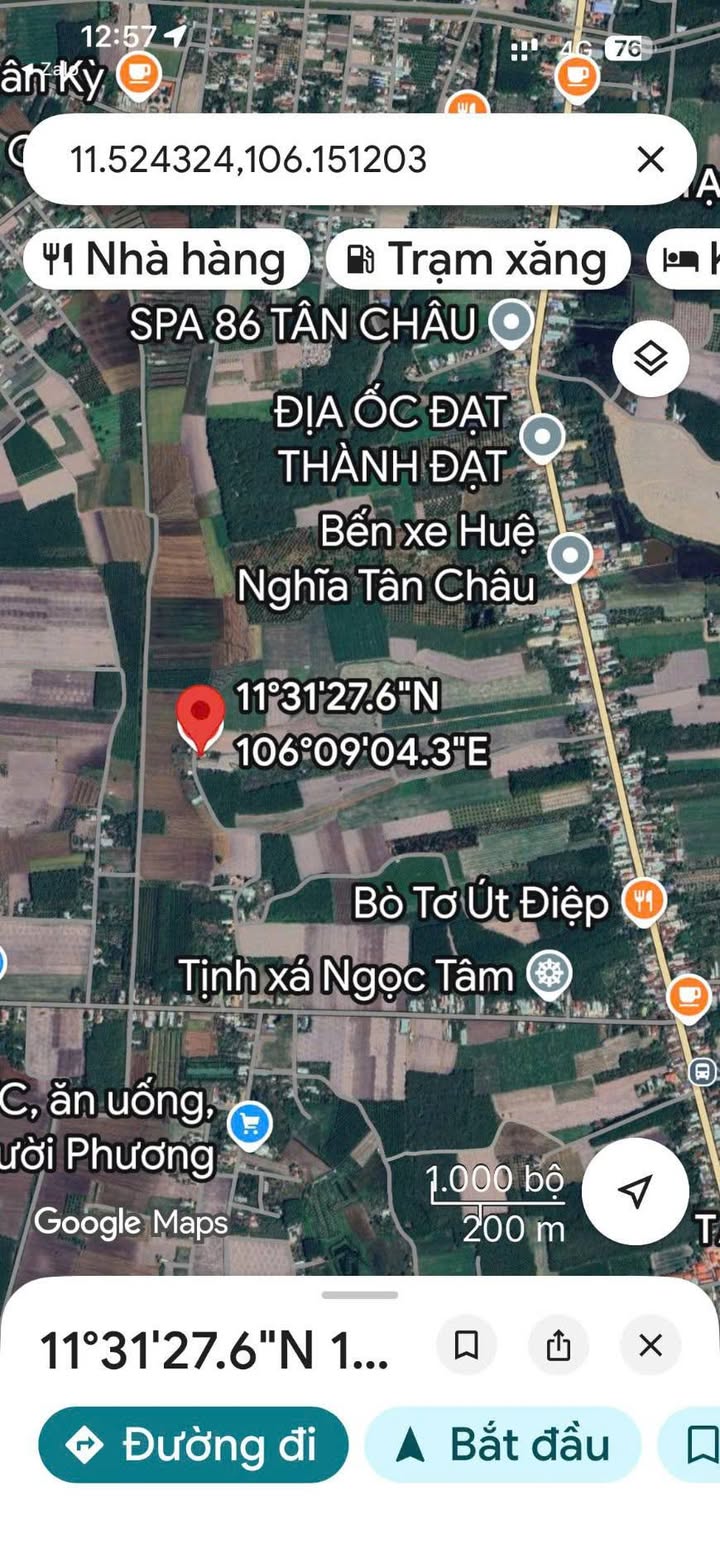Center map on my location

[635, 1190]
